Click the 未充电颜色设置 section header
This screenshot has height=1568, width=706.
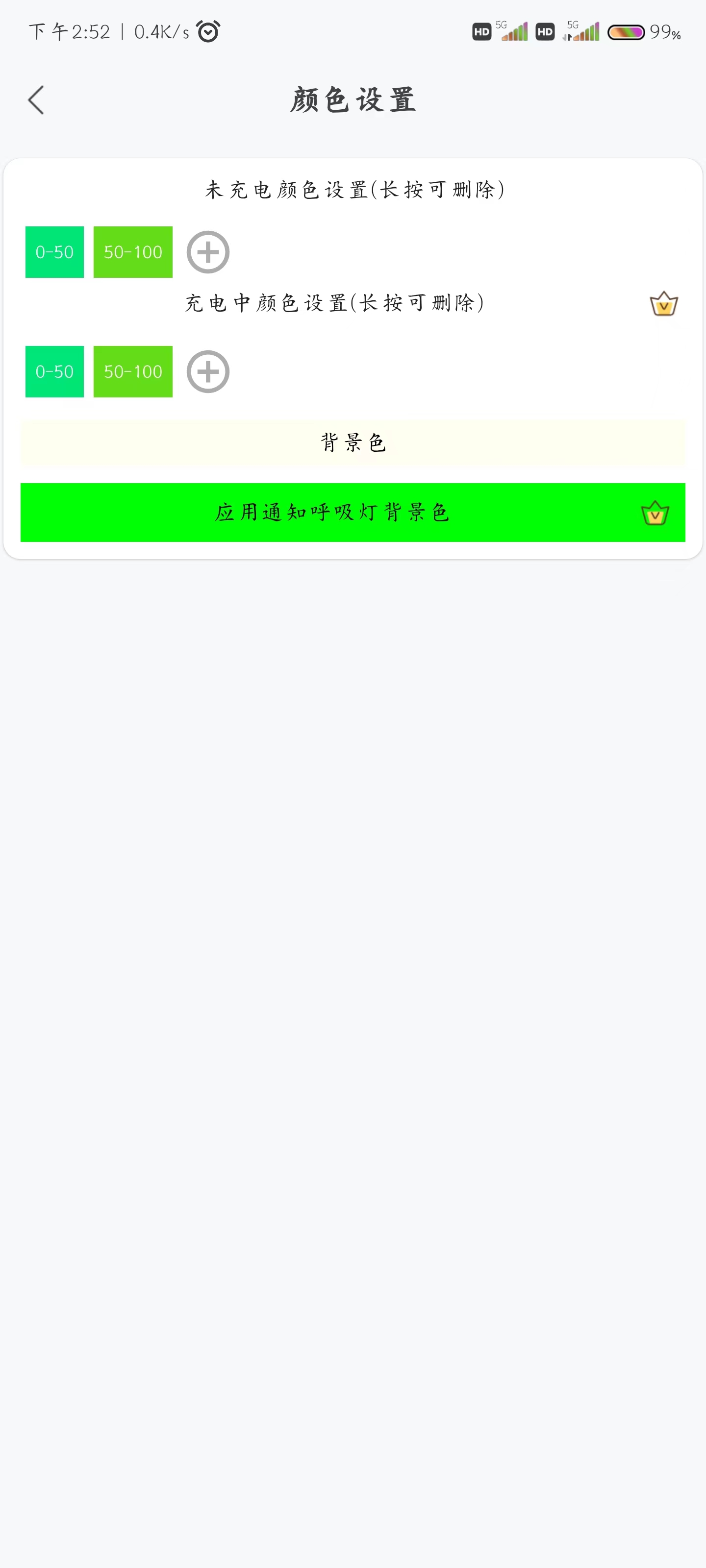[x=354, y=189]
